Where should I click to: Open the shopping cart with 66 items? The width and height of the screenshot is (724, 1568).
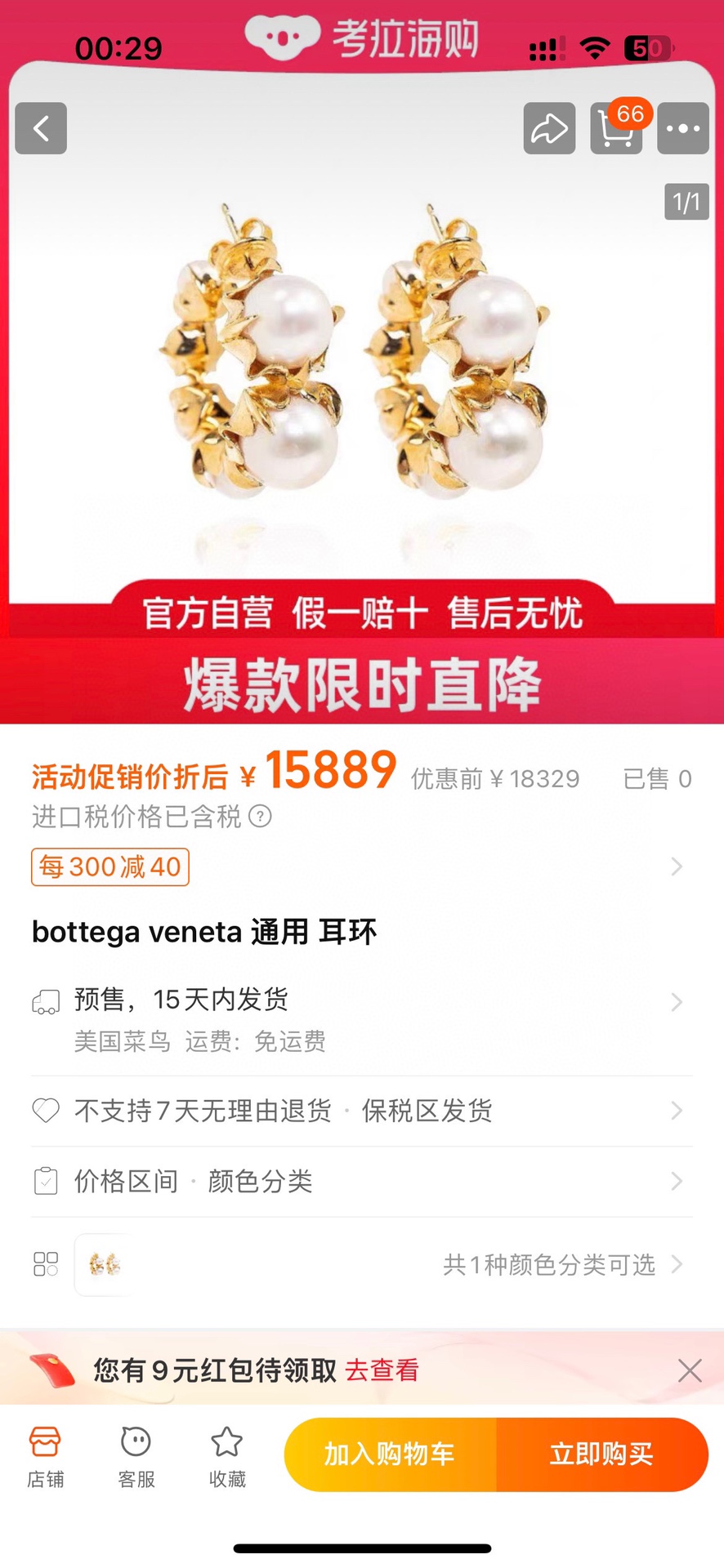click(616, 128)
